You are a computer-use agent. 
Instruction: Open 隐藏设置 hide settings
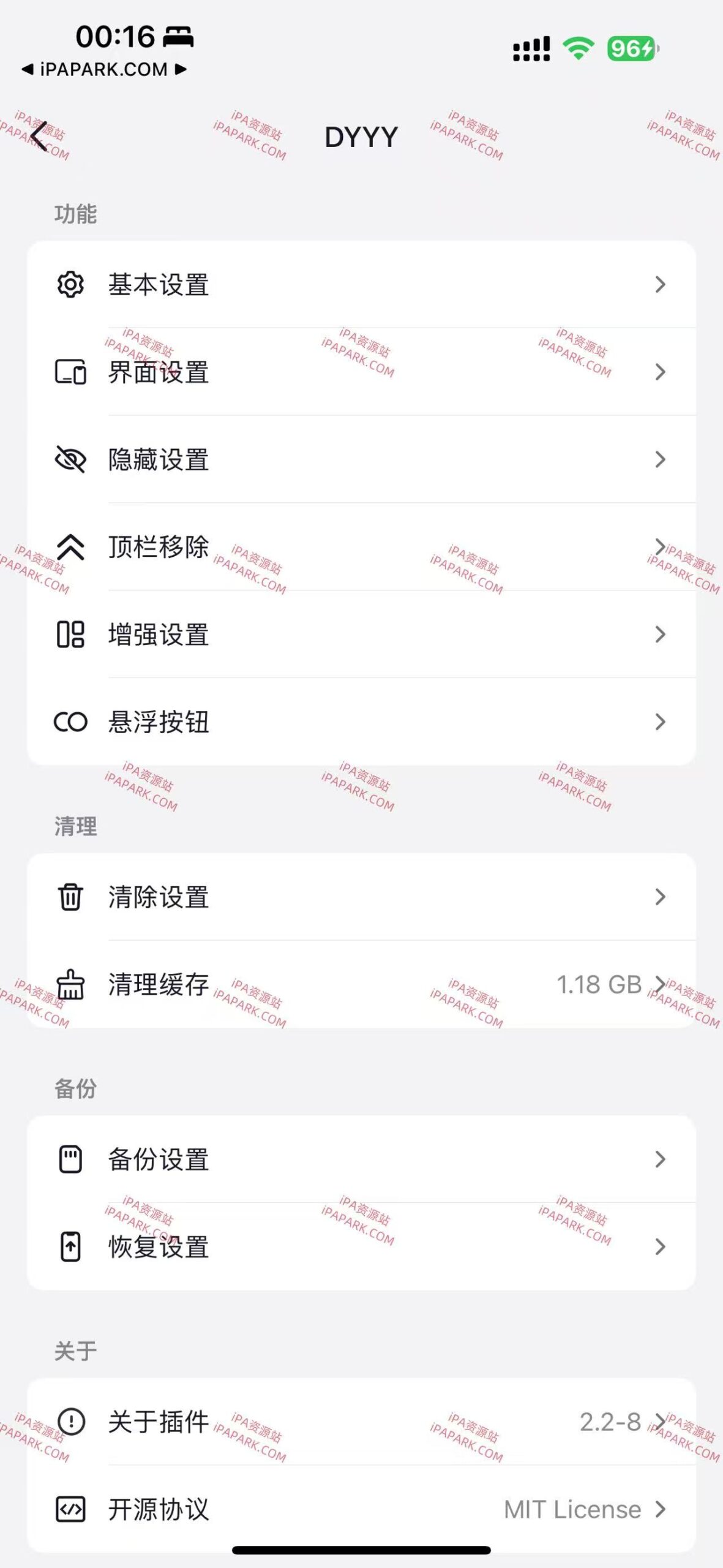click(361, 459)
